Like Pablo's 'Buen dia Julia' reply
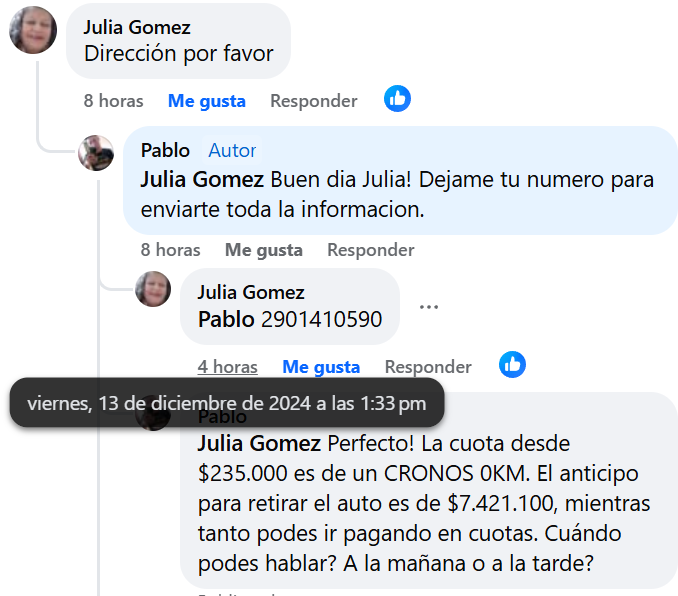The width and height of the screenshot is (678, 596). pyautogui.click(x=263, y=250)
